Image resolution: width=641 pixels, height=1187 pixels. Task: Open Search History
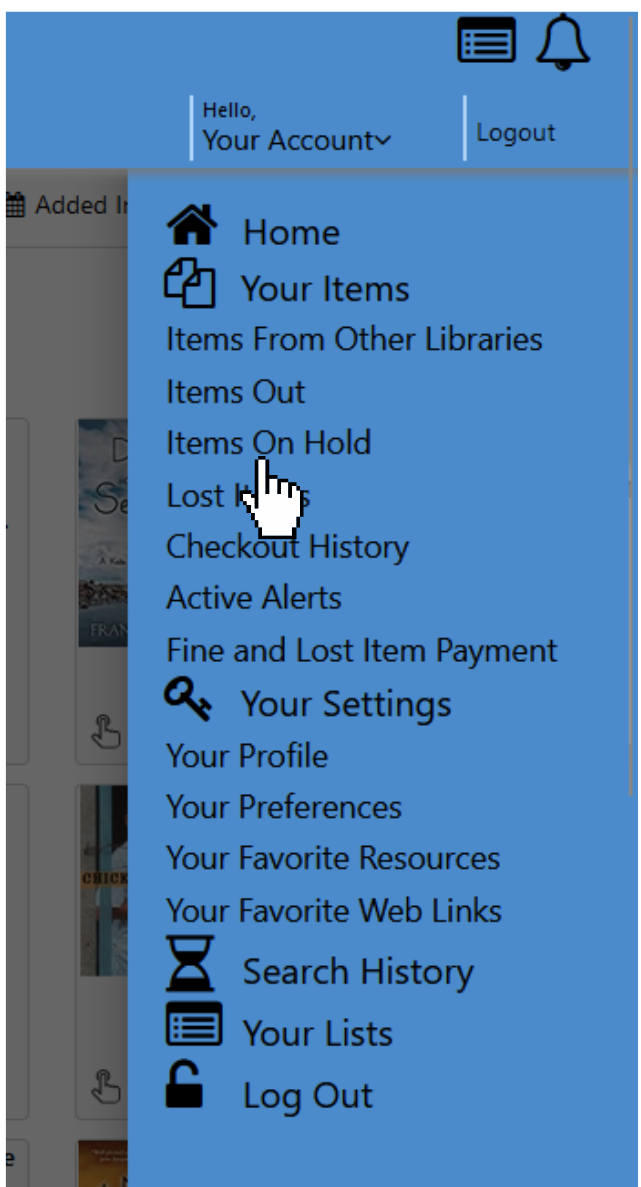(319, 967)
